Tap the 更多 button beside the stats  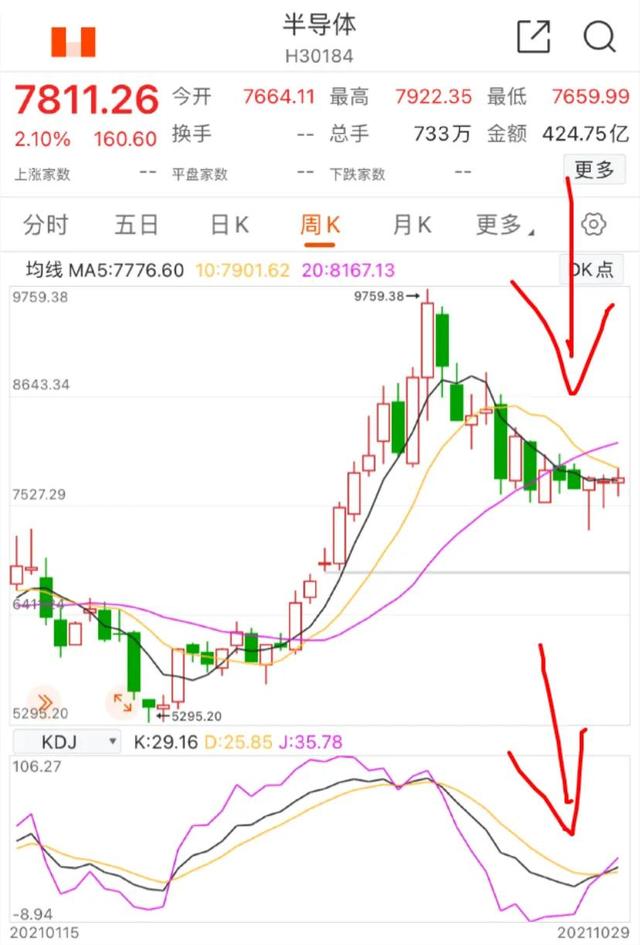[594, 170]
